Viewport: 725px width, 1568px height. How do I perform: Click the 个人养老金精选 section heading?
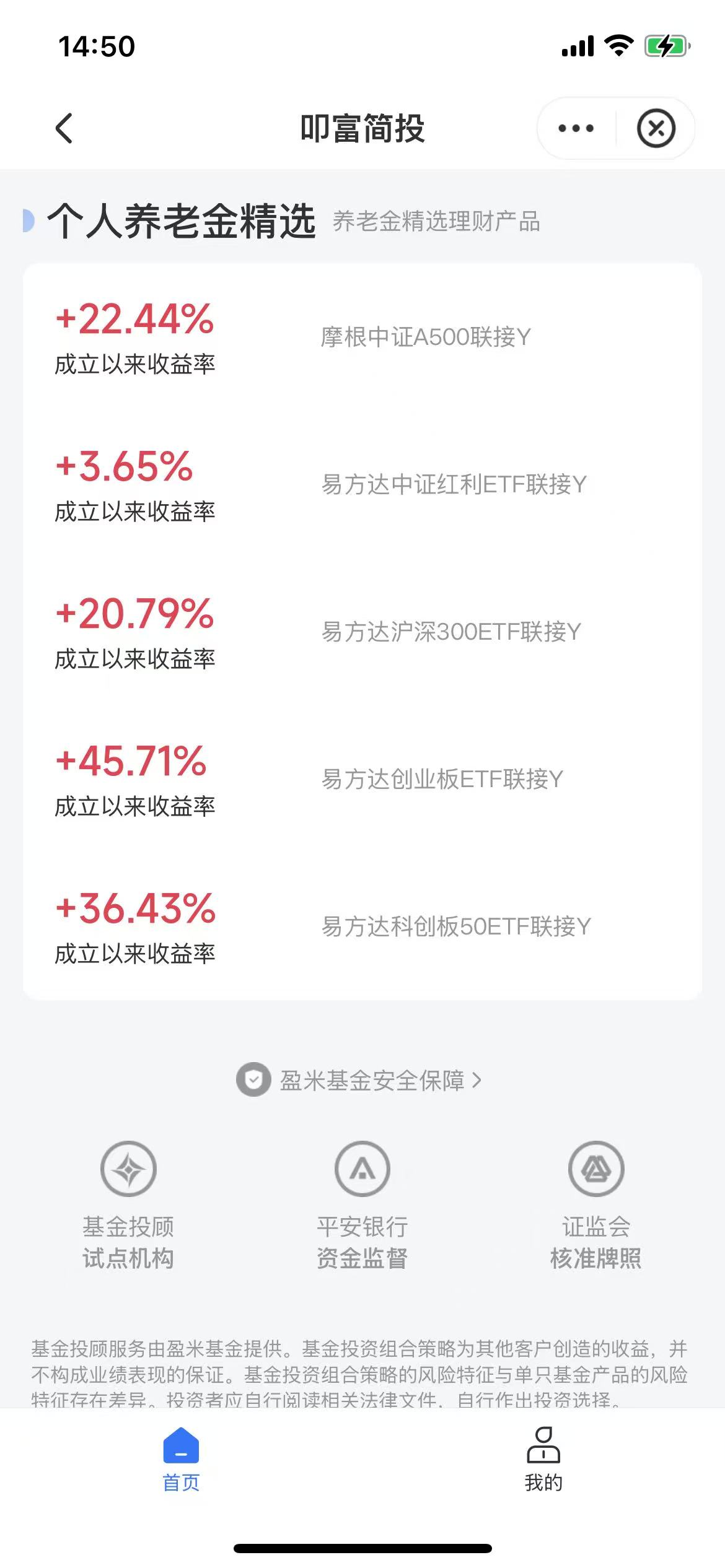click(x=183, y=220)
